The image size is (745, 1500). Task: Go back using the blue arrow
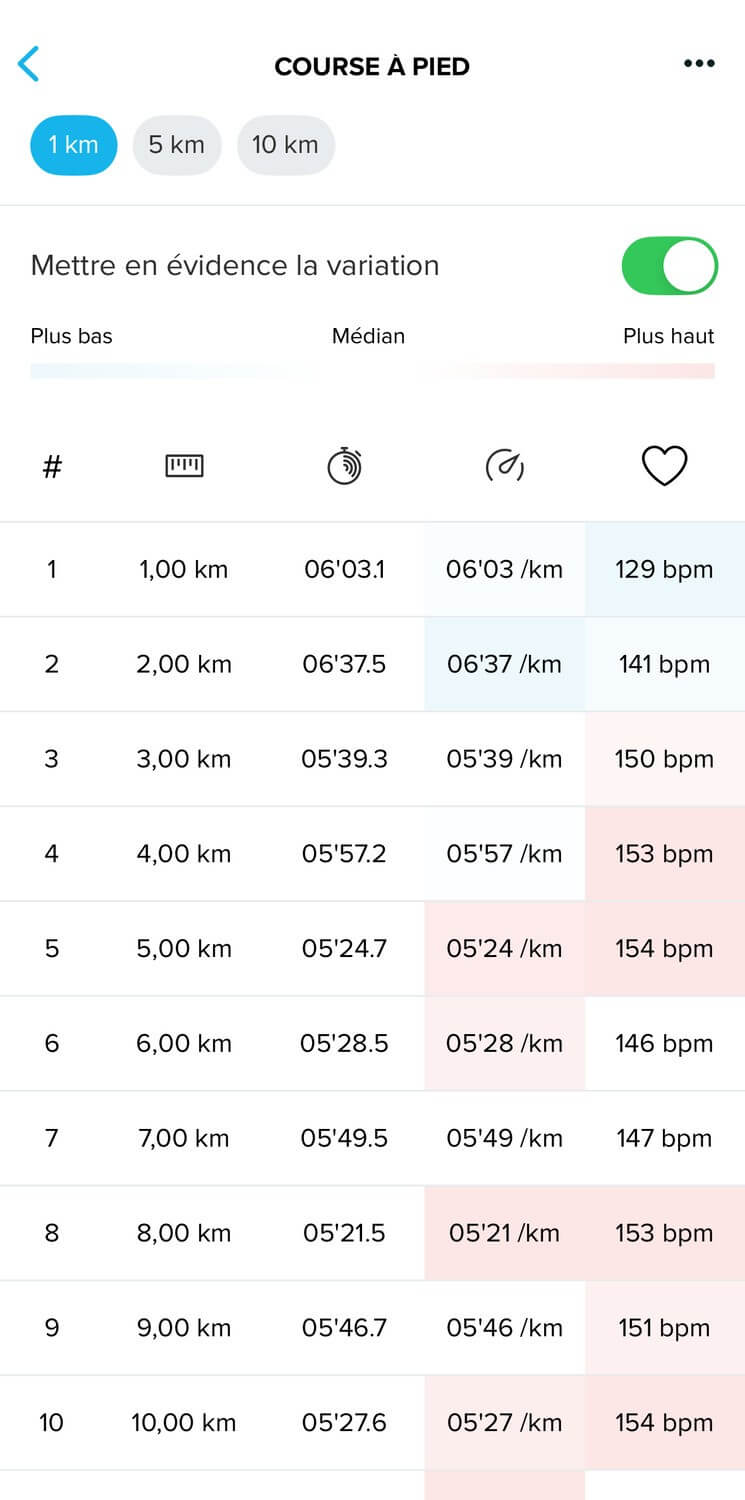(29, 64)
